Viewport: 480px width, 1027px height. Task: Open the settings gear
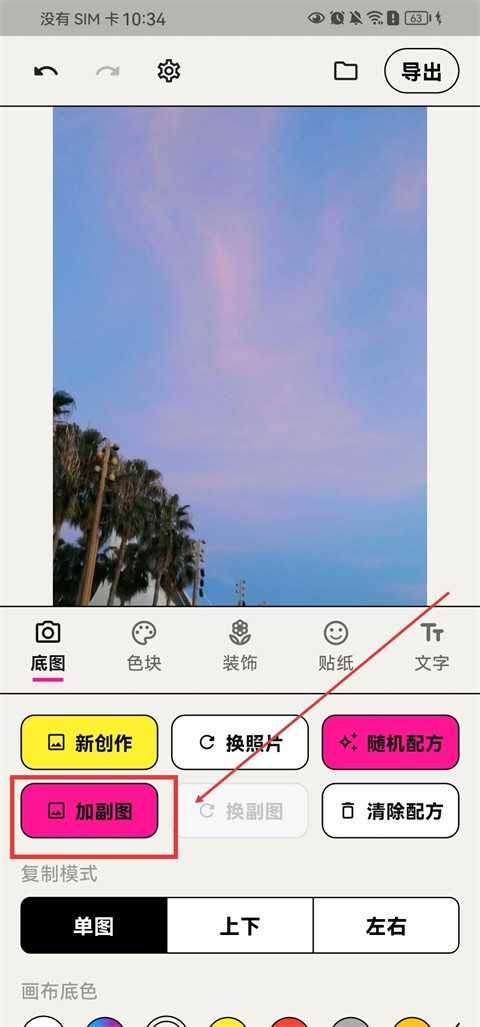point(169,71)
